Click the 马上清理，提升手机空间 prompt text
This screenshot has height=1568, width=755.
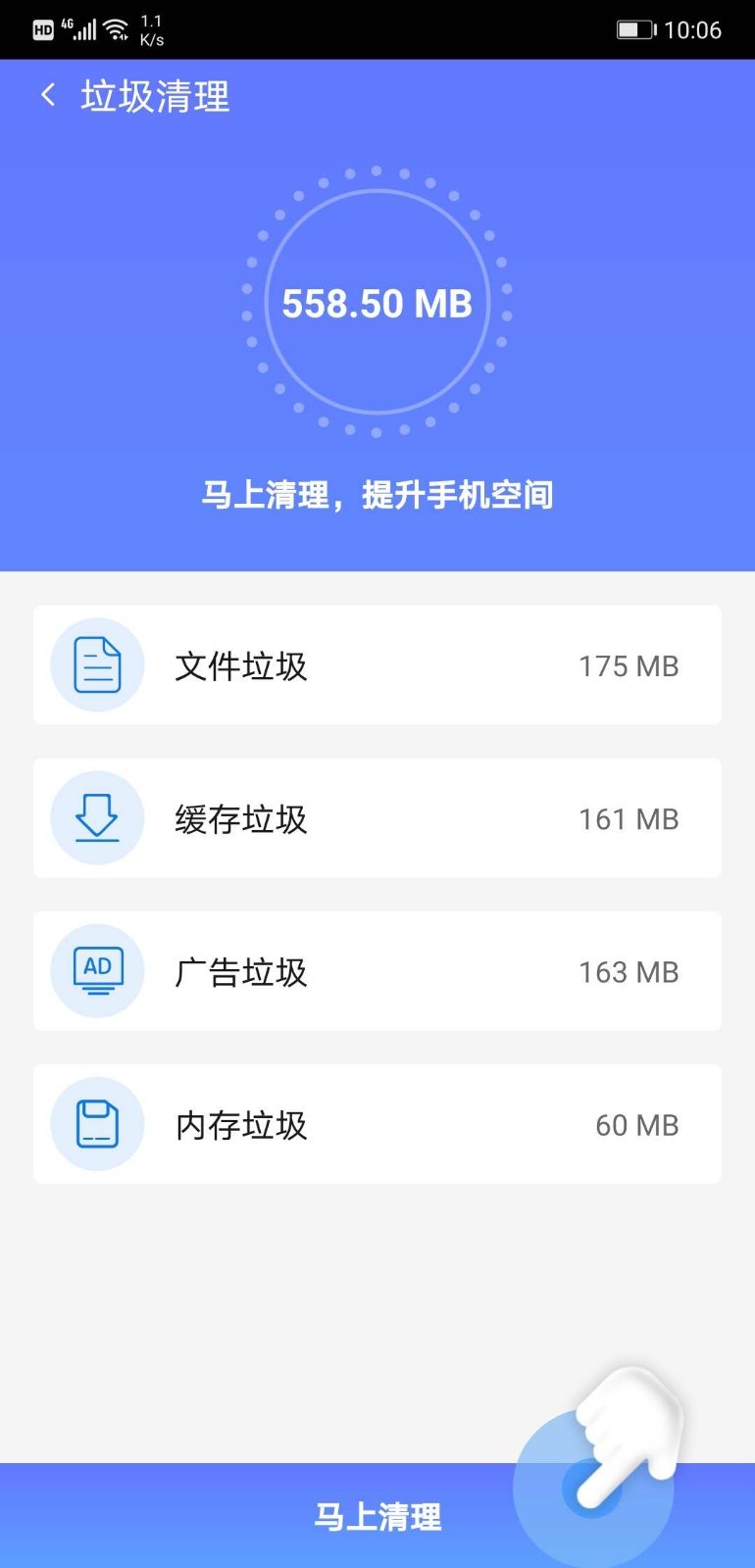376,496
